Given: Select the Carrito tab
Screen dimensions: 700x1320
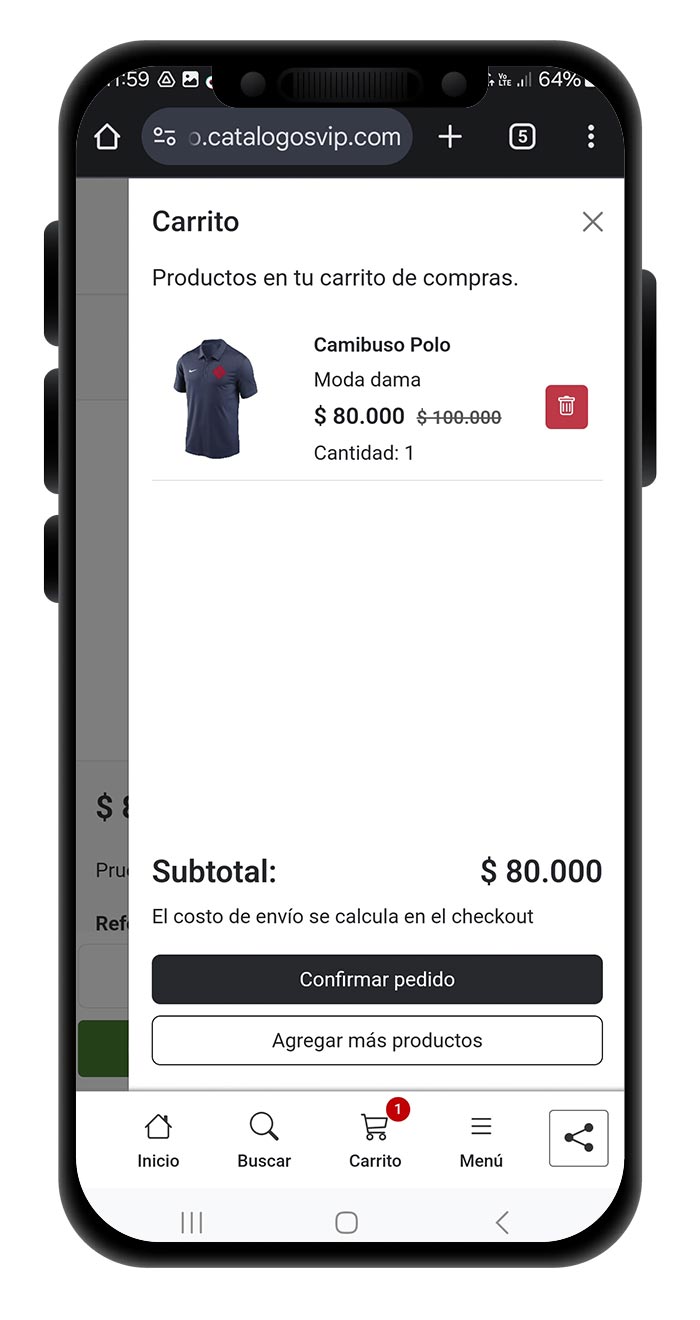Looking at the screenshot, I should coord(375,1140).
